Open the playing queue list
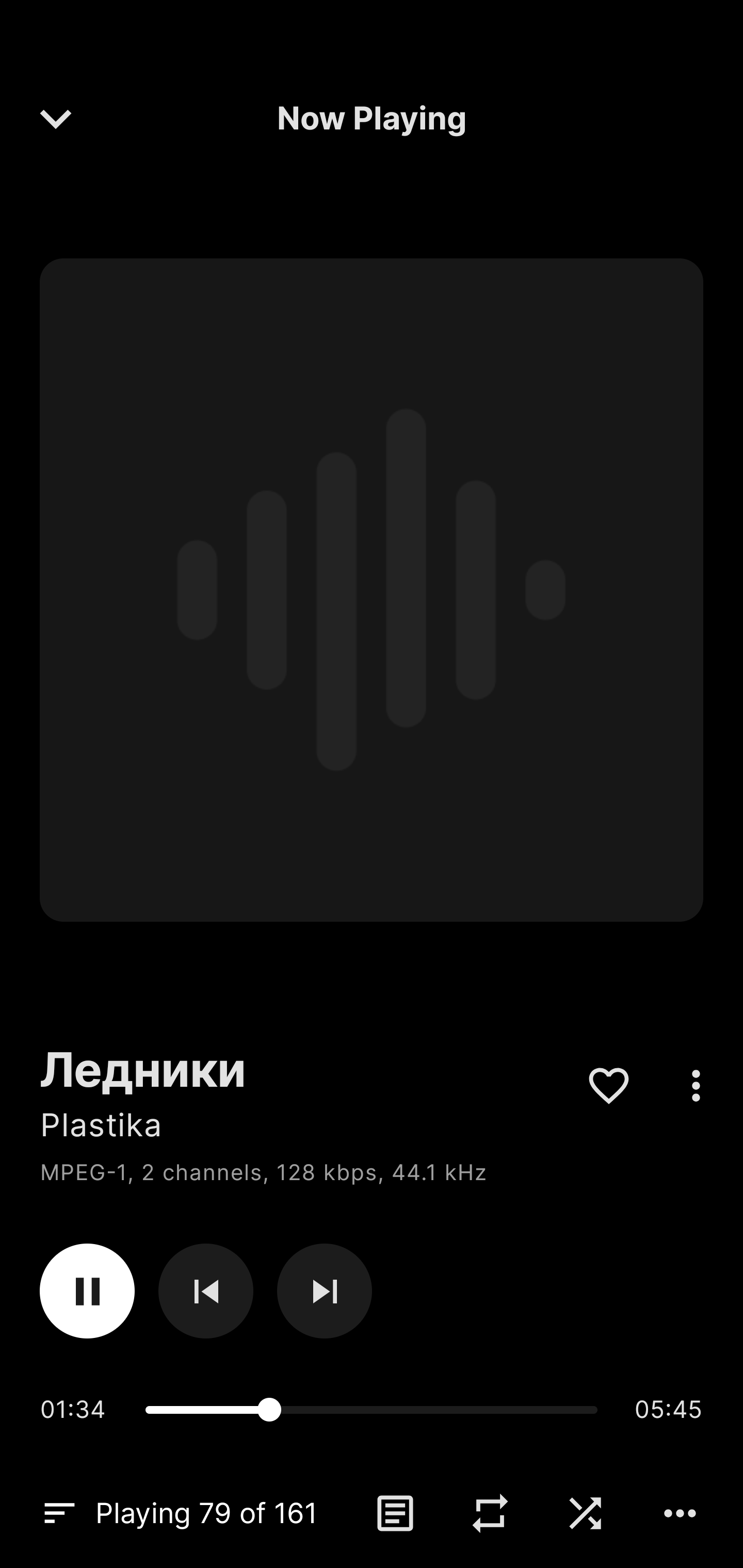 click(180, 1513)
